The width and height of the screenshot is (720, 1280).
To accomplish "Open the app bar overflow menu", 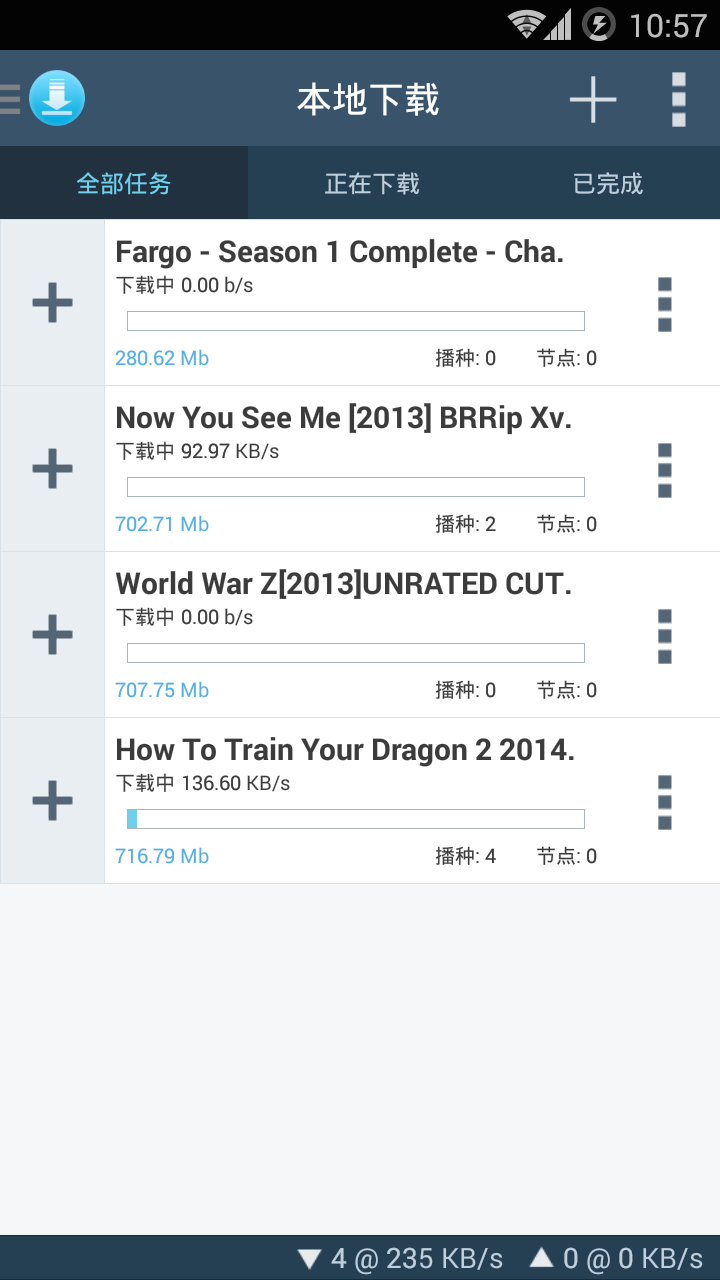I will pyautogui.click(x=679, y=99).
